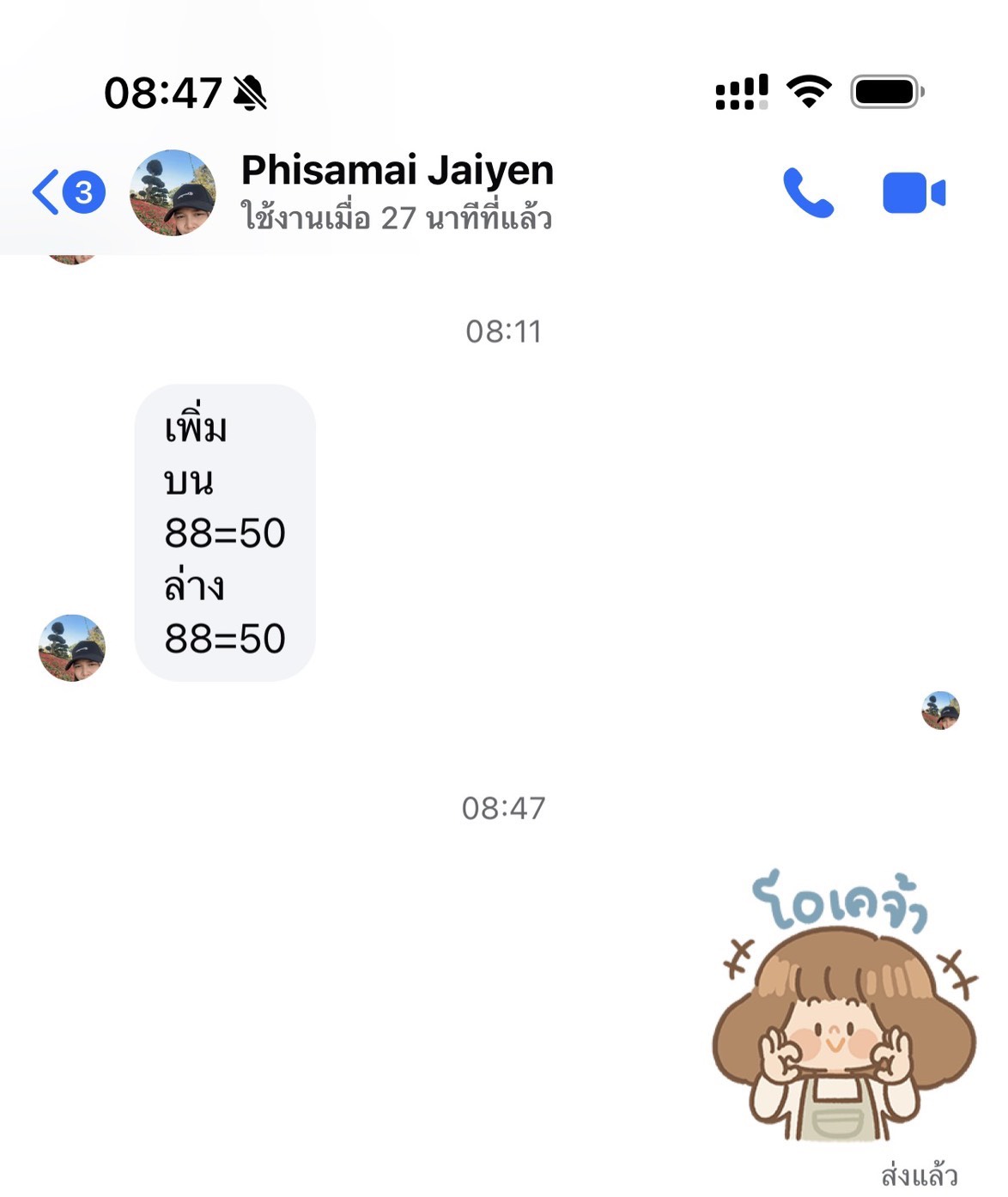Tap the sender avatar beside the 88=50 message
The width and height of the screenshot is (1008, 1197).
click(x=72, y=647)
